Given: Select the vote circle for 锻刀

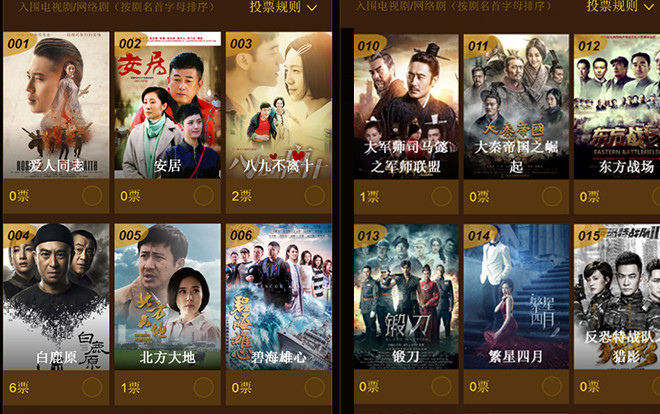Looking at the screenshot, I should pos(441,387).
